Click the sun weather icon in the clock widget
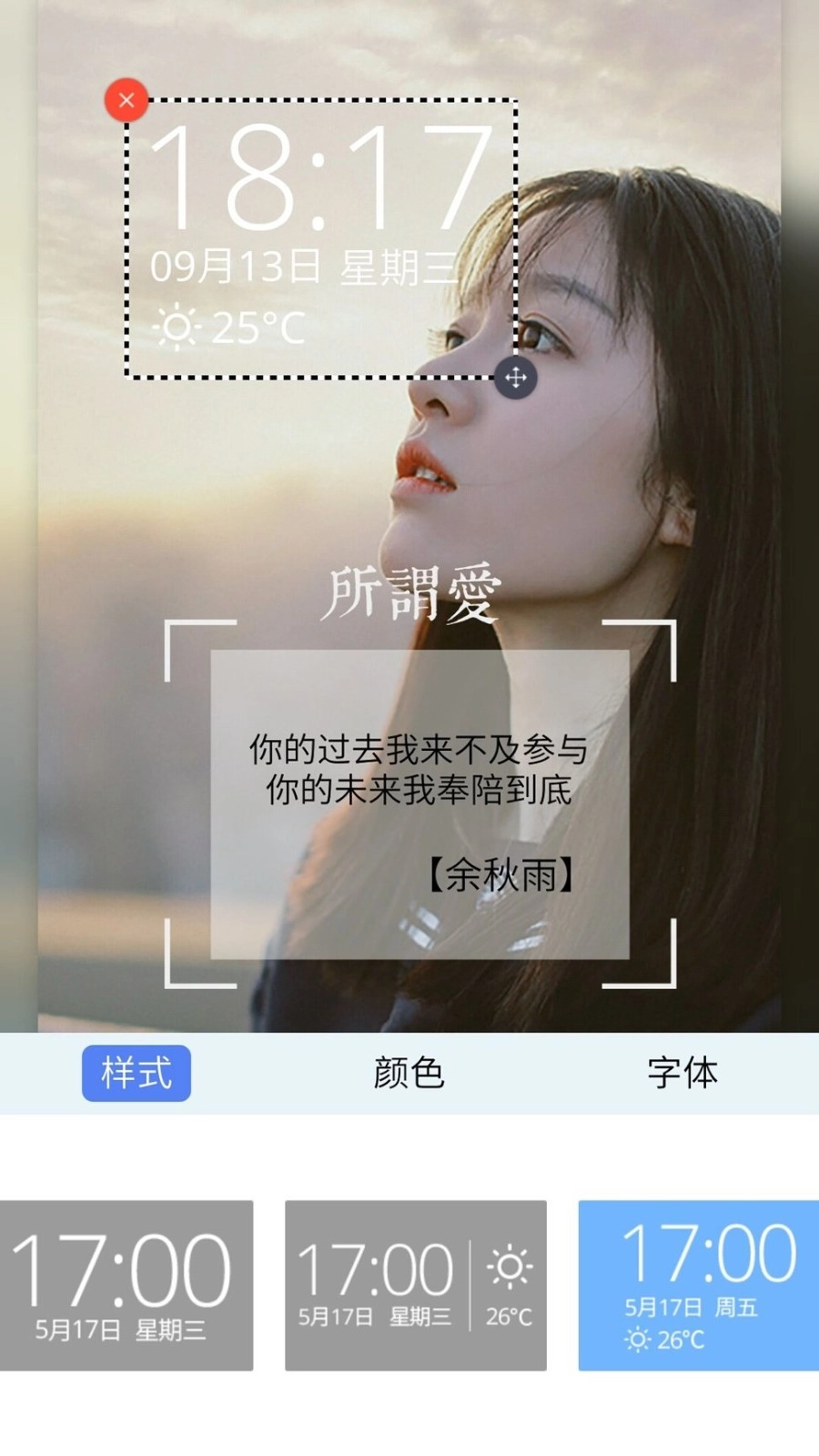The image size is (819, 1456). point(177,326)
